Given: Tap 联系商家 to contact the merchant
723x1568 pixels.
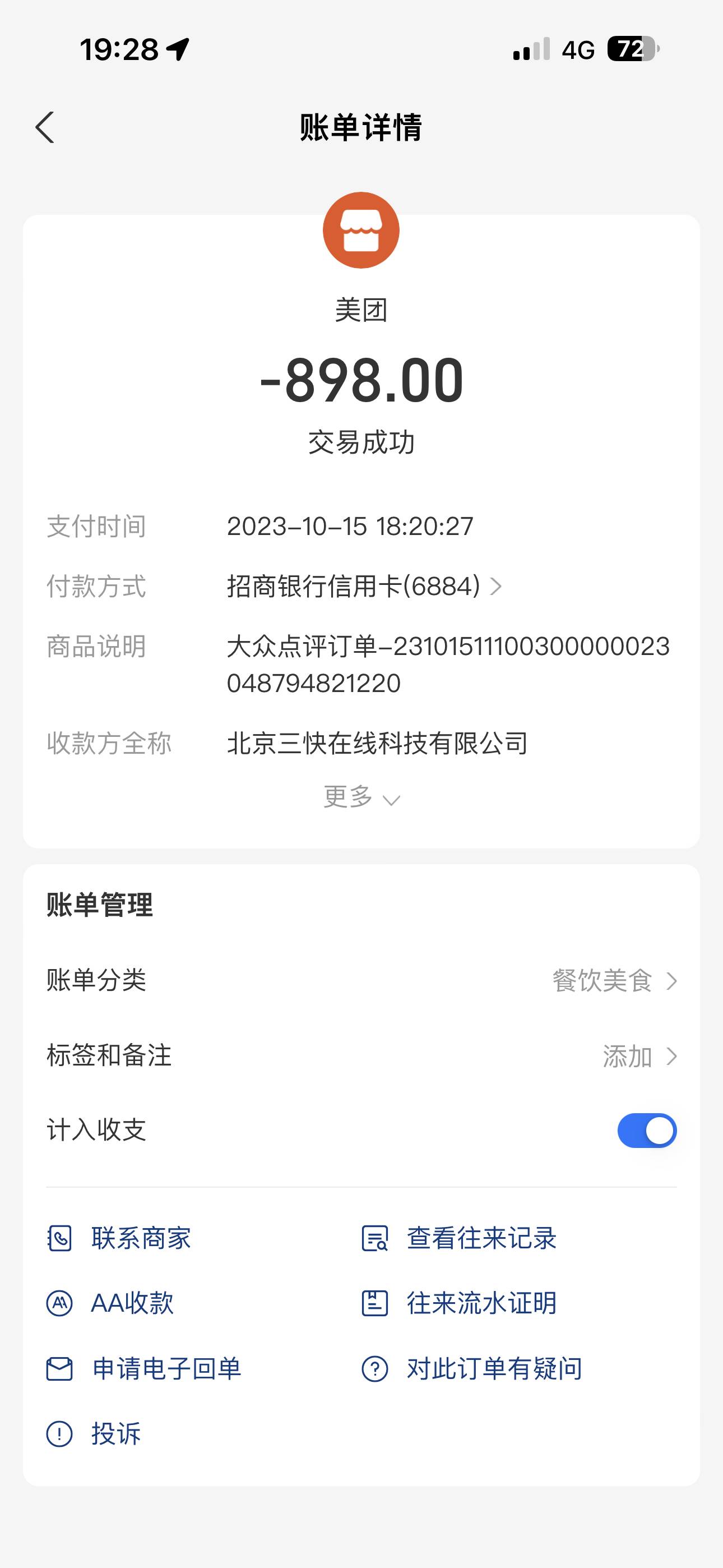Looking at the screenshot, I should (119, 1238).
